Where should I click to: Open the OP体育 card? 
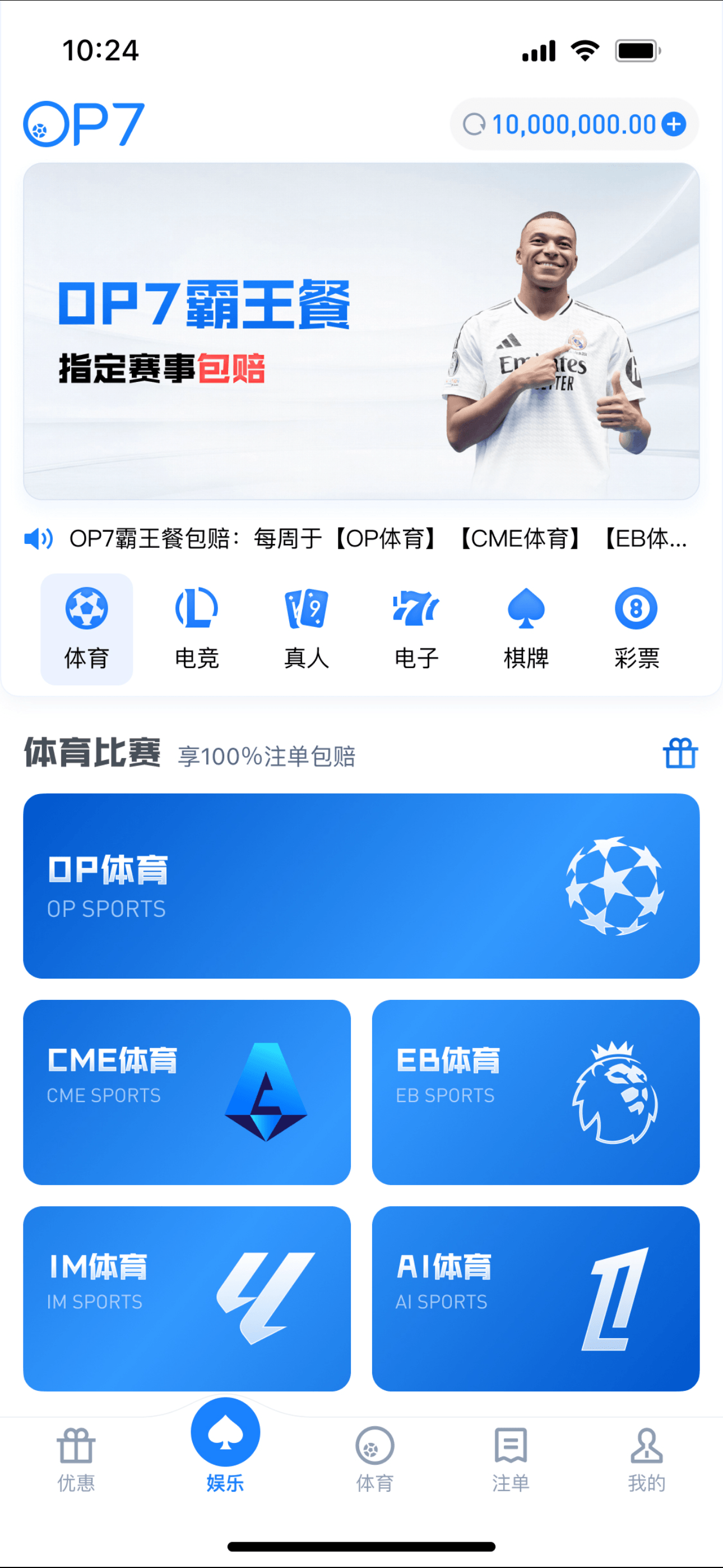pyautogui.click(x=361, y=886)
